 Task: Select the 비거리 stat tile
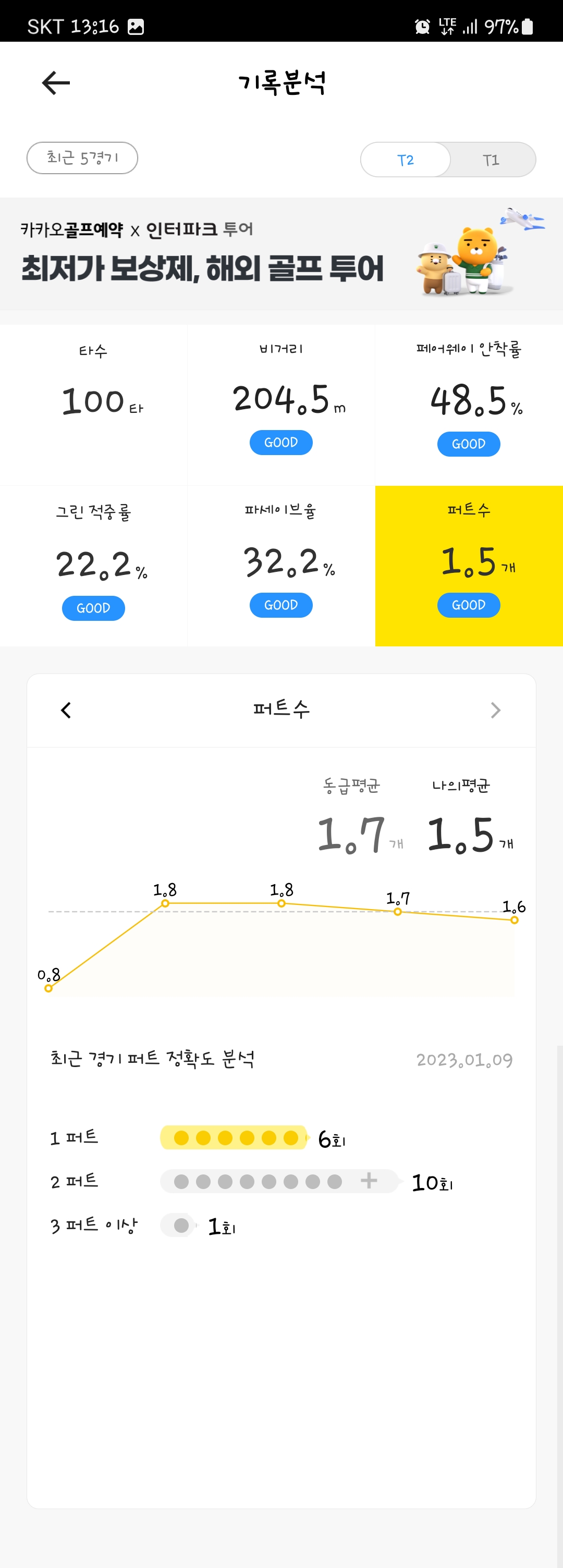coord(281,405)
